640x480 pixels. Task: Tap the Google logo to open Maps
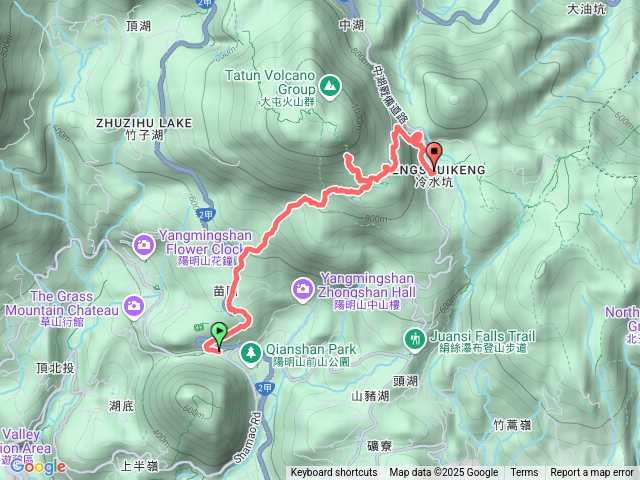coord(37,466)
